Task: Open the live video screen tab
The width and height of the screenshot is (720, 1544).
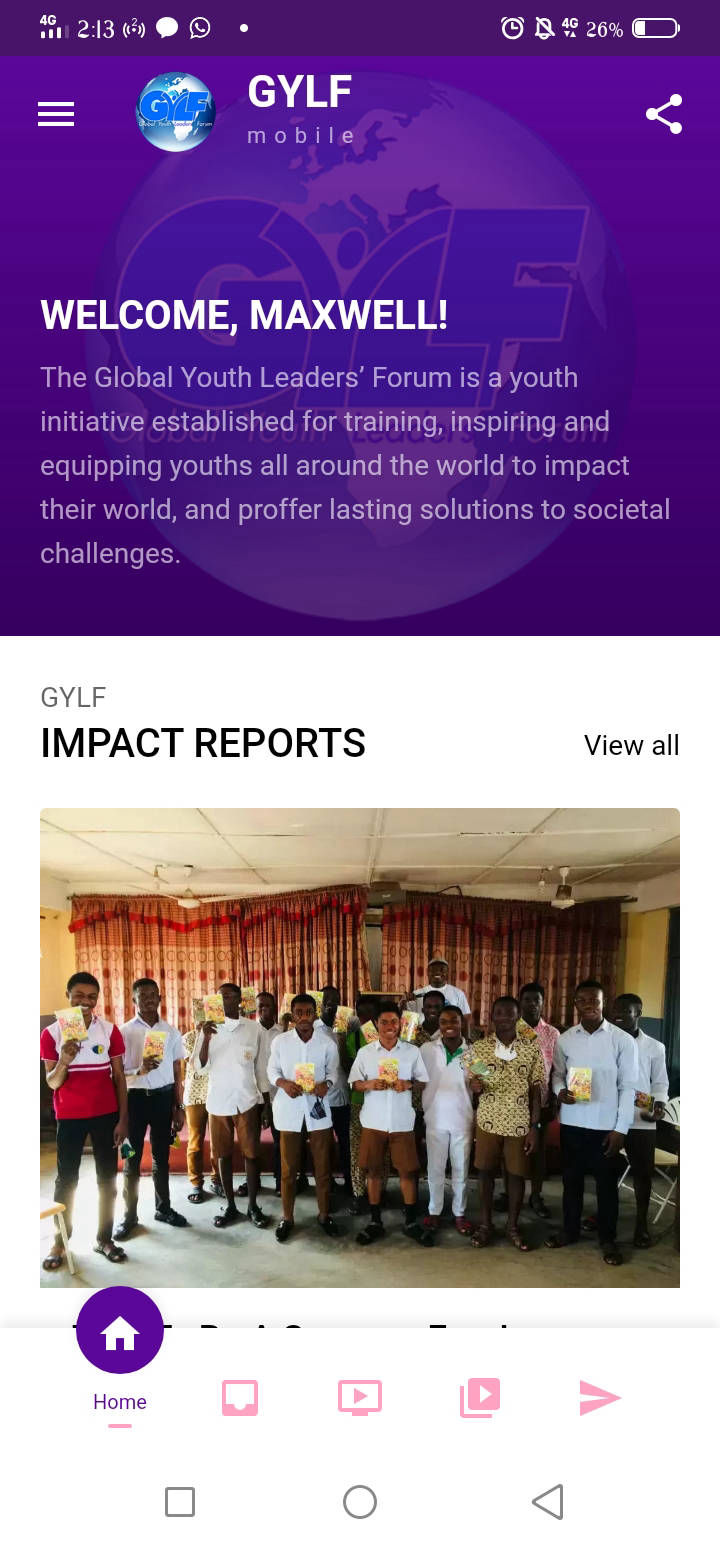Action: 360,1397
